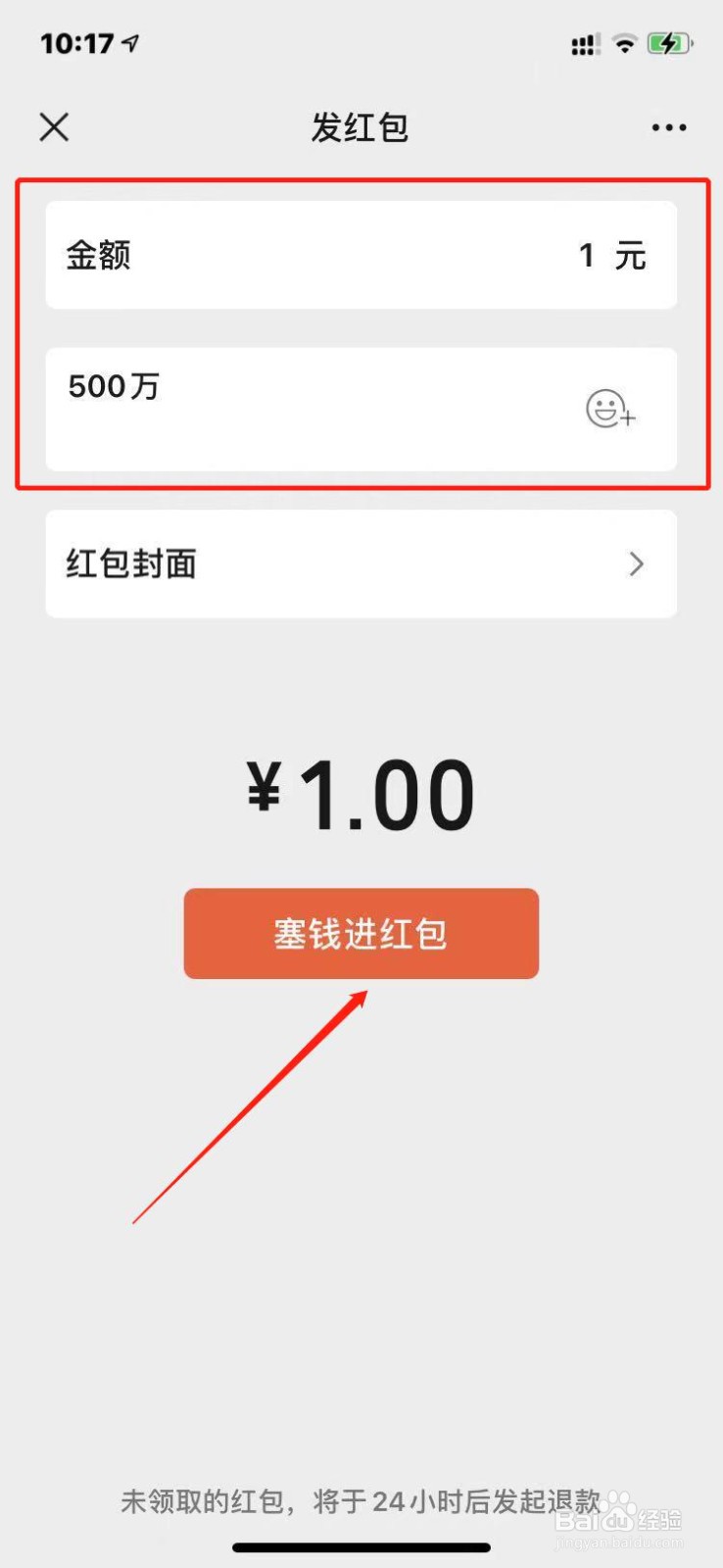Select the large ¥1.00 total display
Image resolution: width=723 pixels, height=1568 pixels.
pyautogui.click(x=361, y=792)
